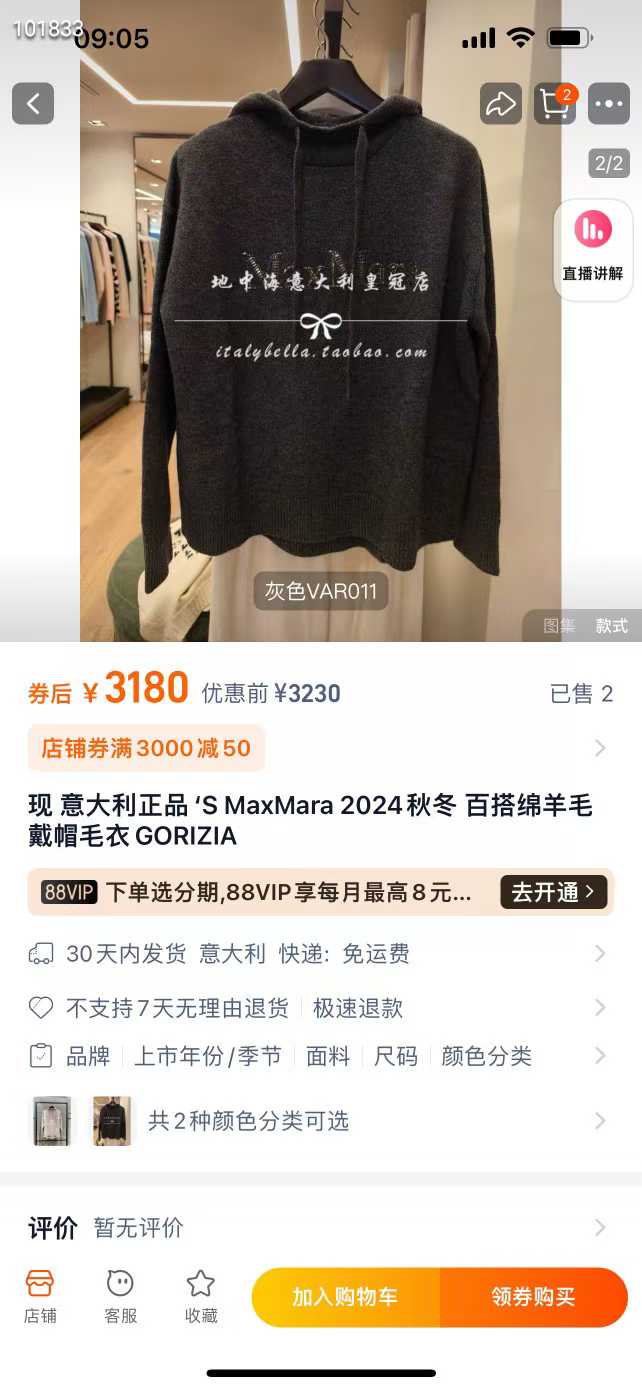This screenshot has height=1389, width=642.
Task: Add item to favorites with 收藏
Action: [x=201, y=1297]
